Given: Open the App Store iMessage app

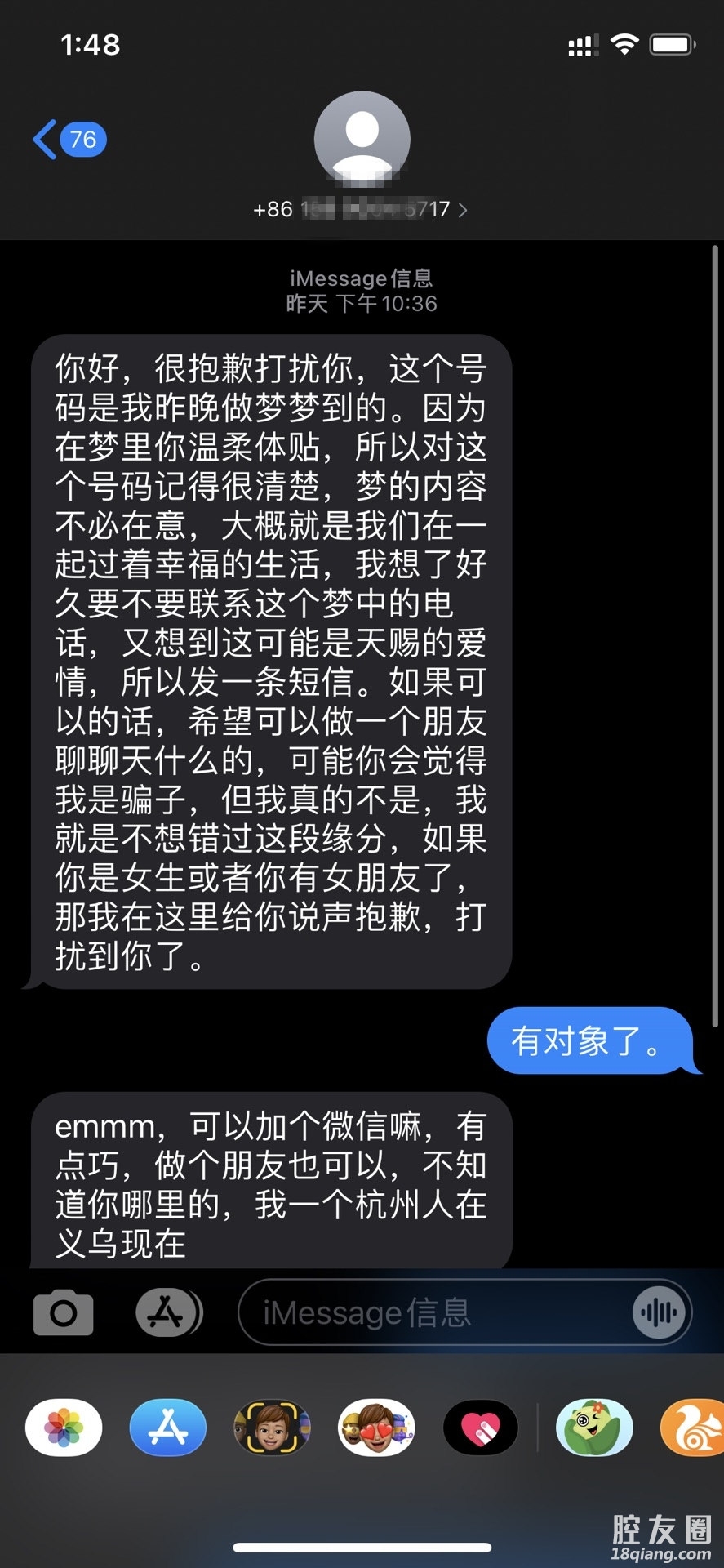Looking at the screenshot, I should (x=167, y=1428).
